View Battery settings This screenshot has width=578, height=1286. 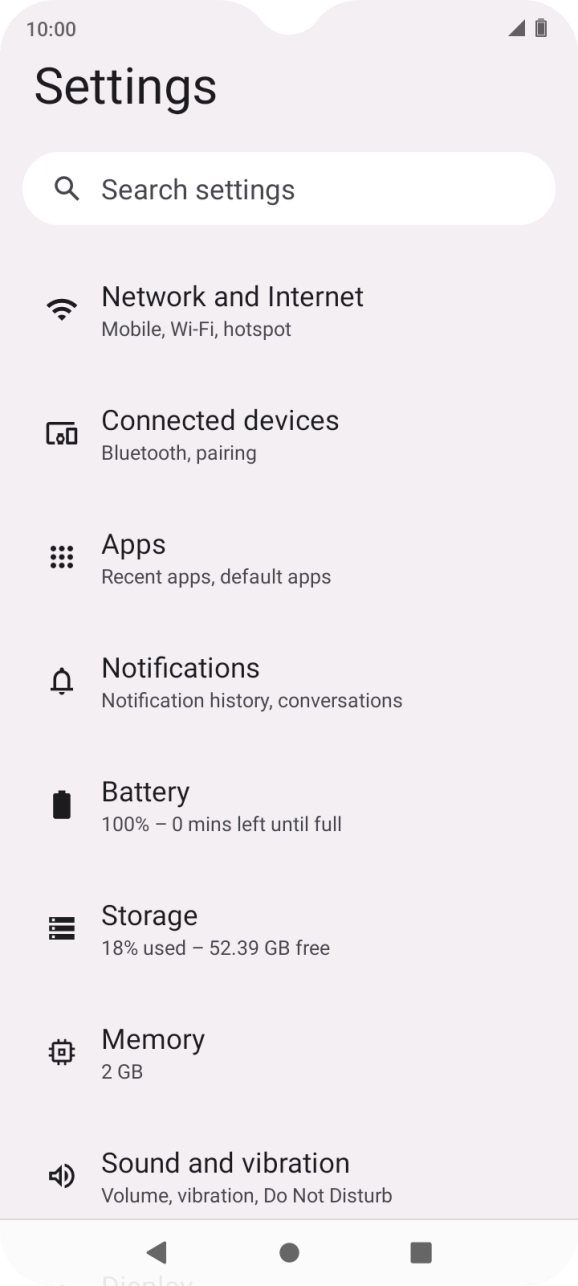[288, 806]
